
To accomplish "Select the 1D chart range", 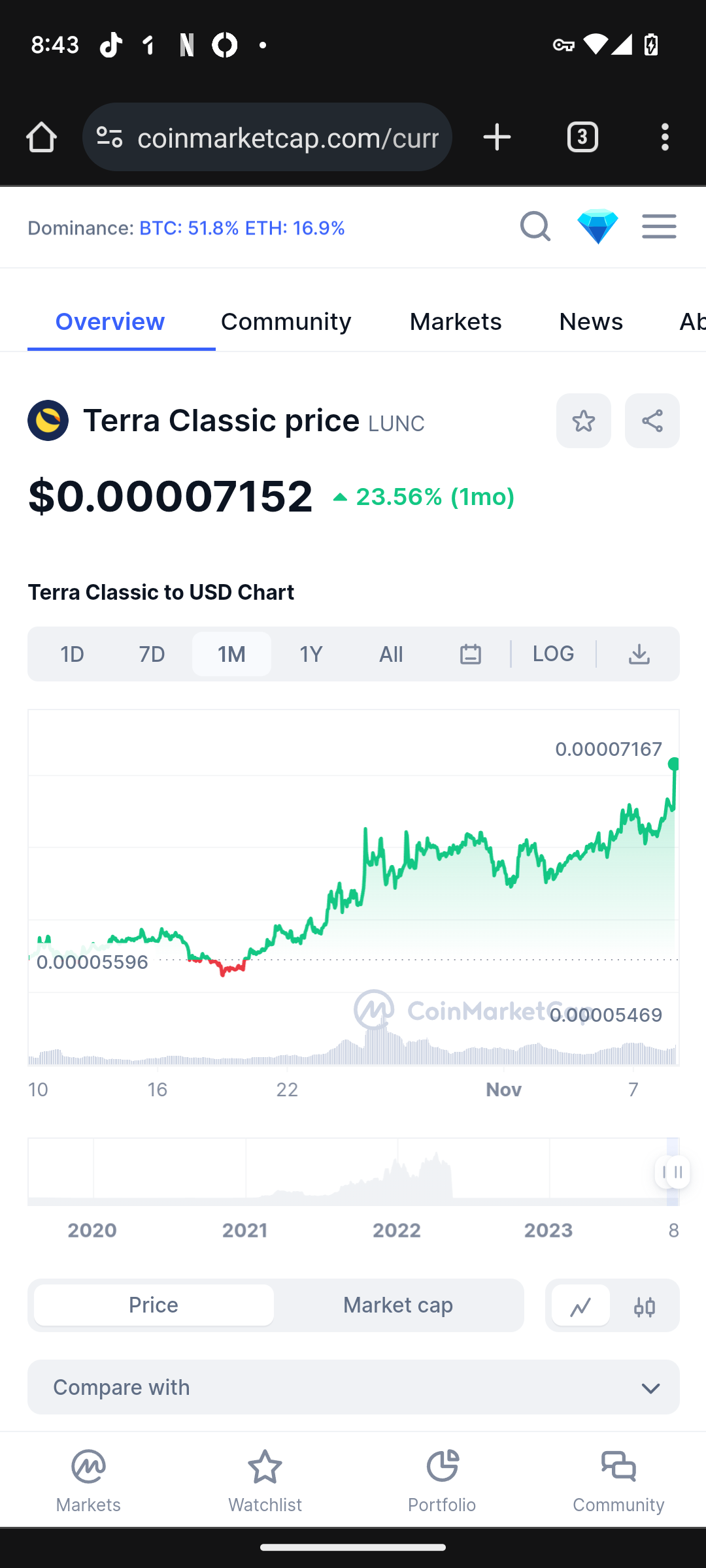I will click(x=72, y=654).
